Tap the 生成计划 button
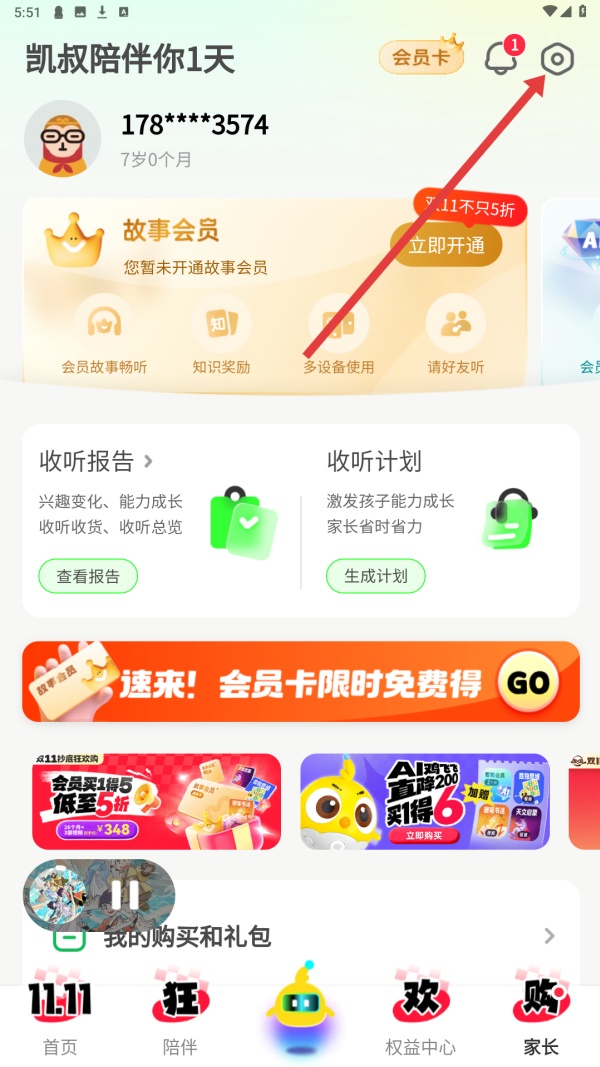The height and width of the screenshot is (1067, 600). [x=376, y=576]
